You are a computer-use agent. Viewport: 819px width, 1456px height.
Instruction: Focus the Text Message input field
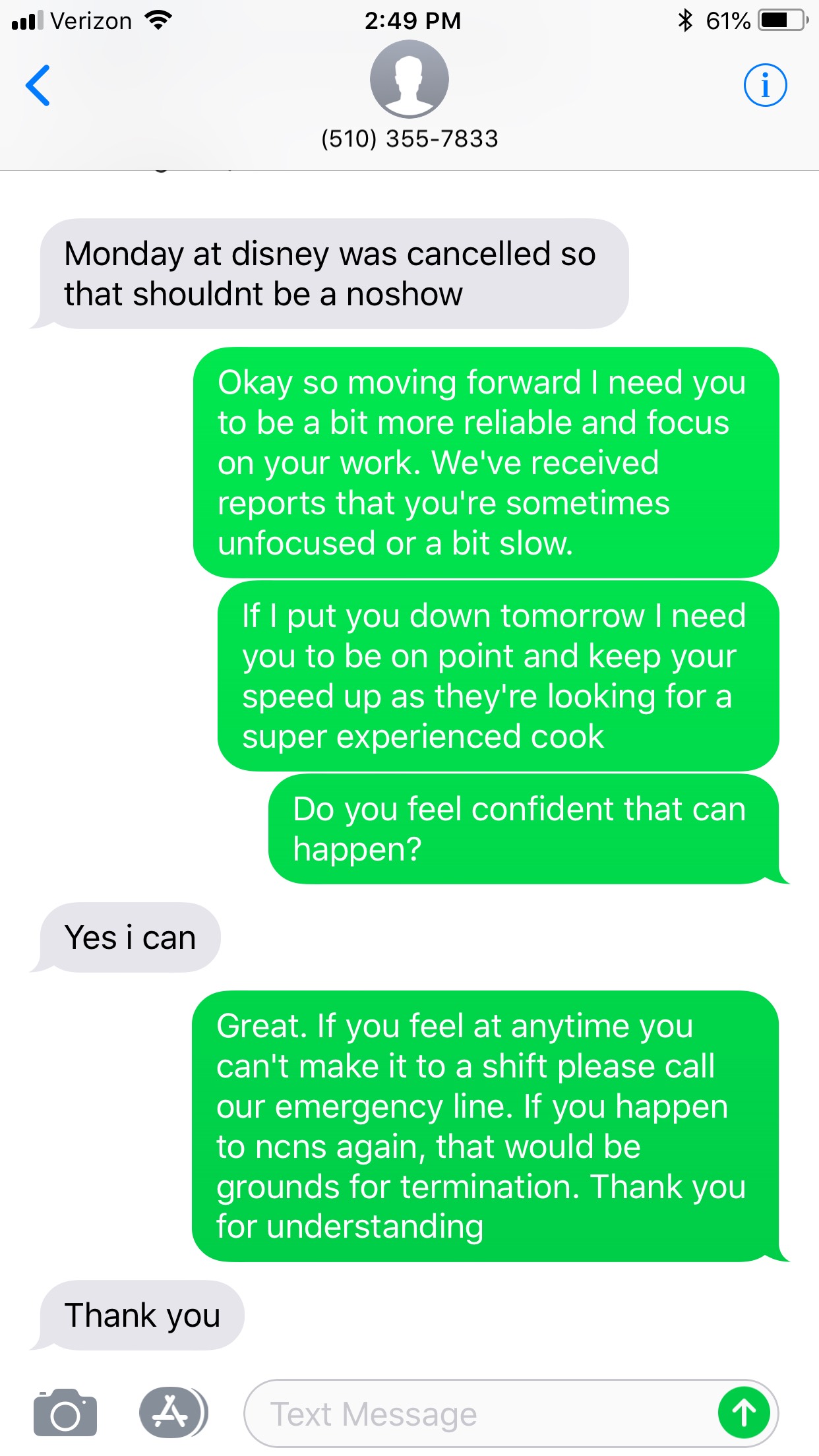tap(475, 1414)
